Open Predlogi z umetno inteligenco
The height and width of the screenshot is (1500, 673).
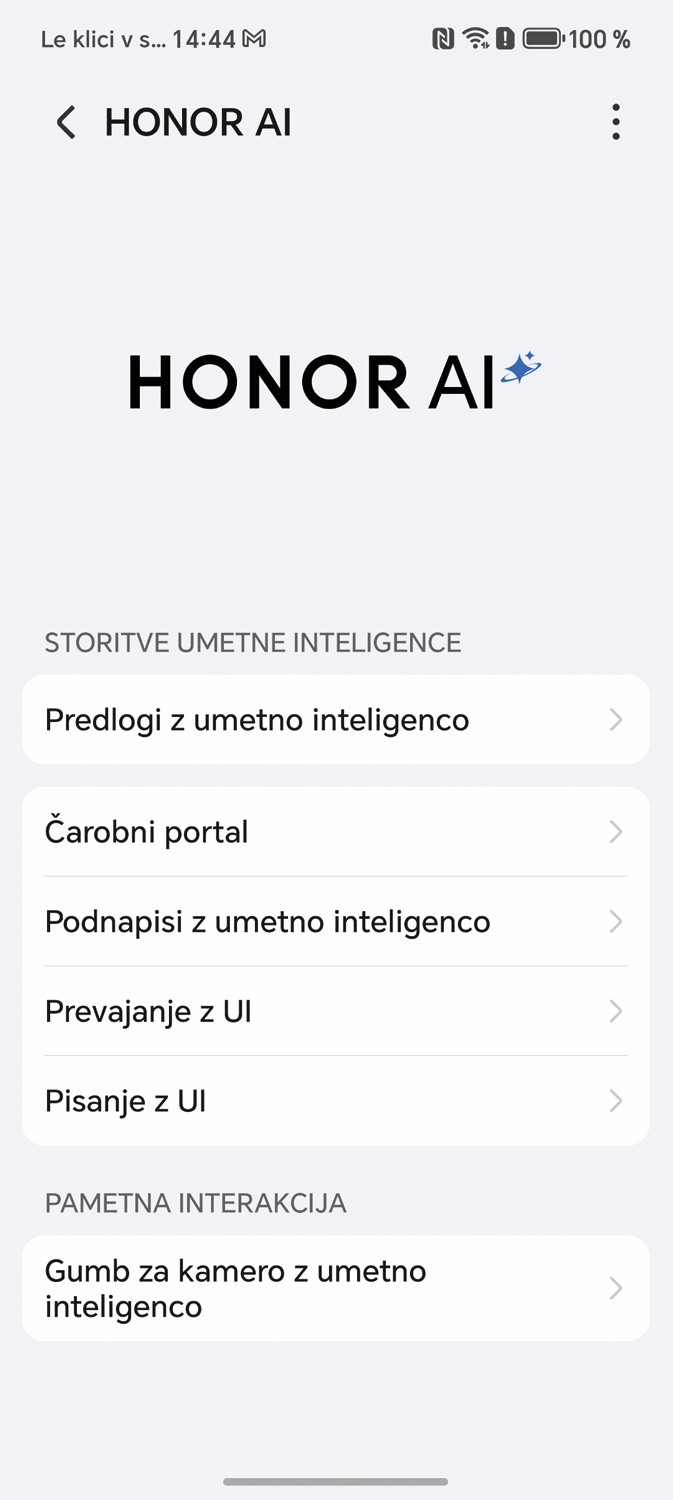(x=336, y=720)
